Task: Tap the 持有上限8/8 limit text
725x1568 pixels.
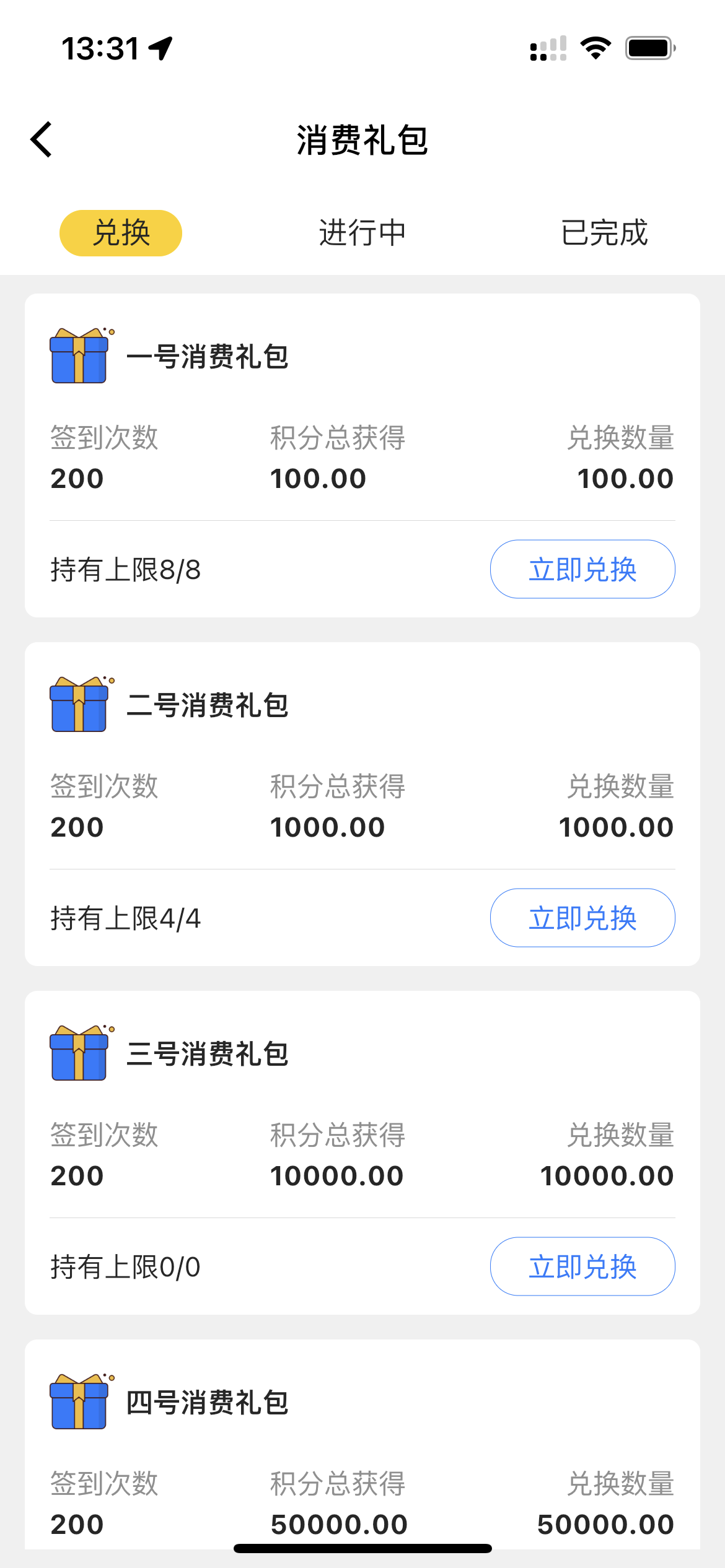Action: click(124, 568)
